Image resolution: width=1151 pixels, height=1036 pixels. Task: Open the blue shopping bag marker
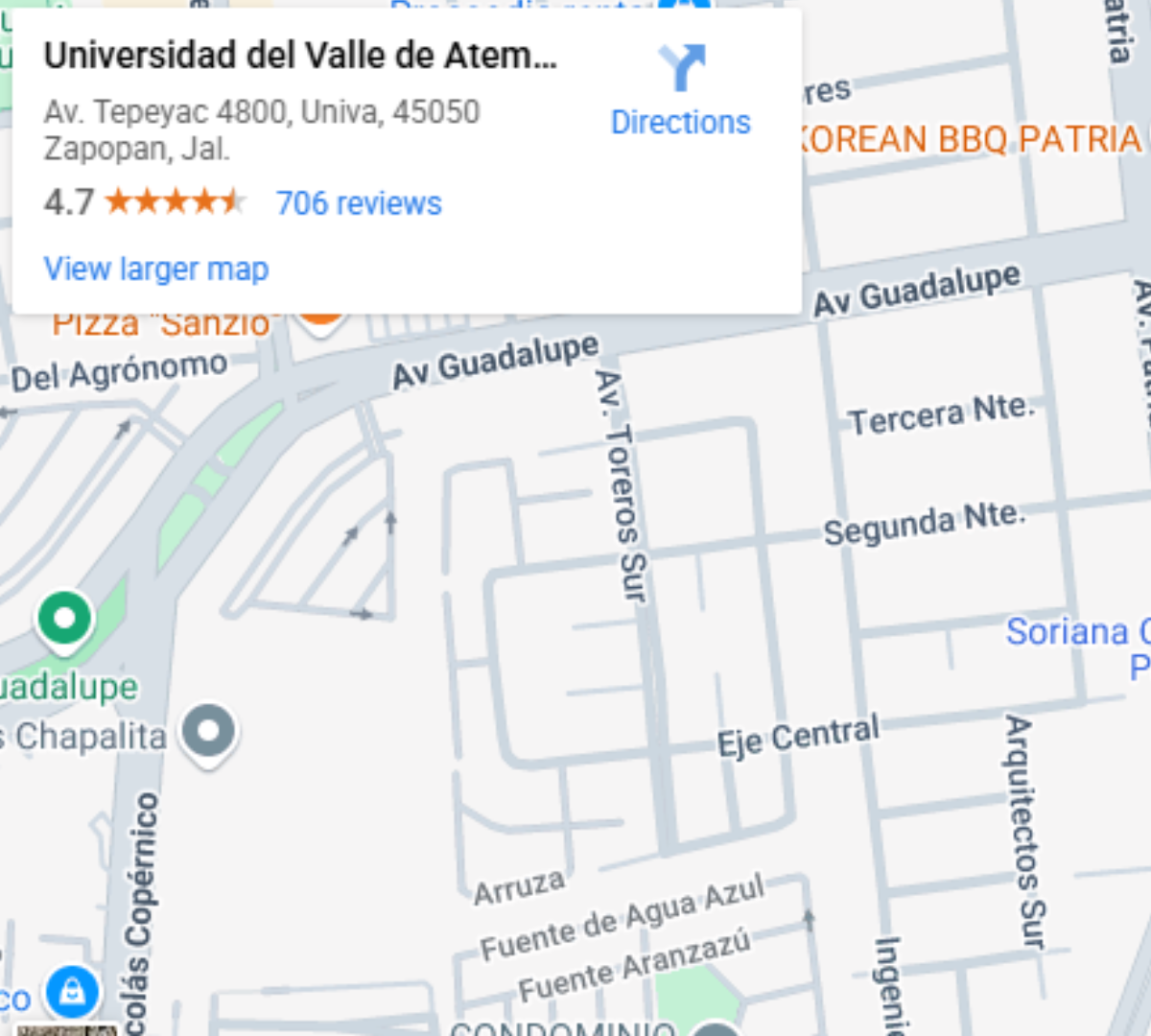click(72, 992)
